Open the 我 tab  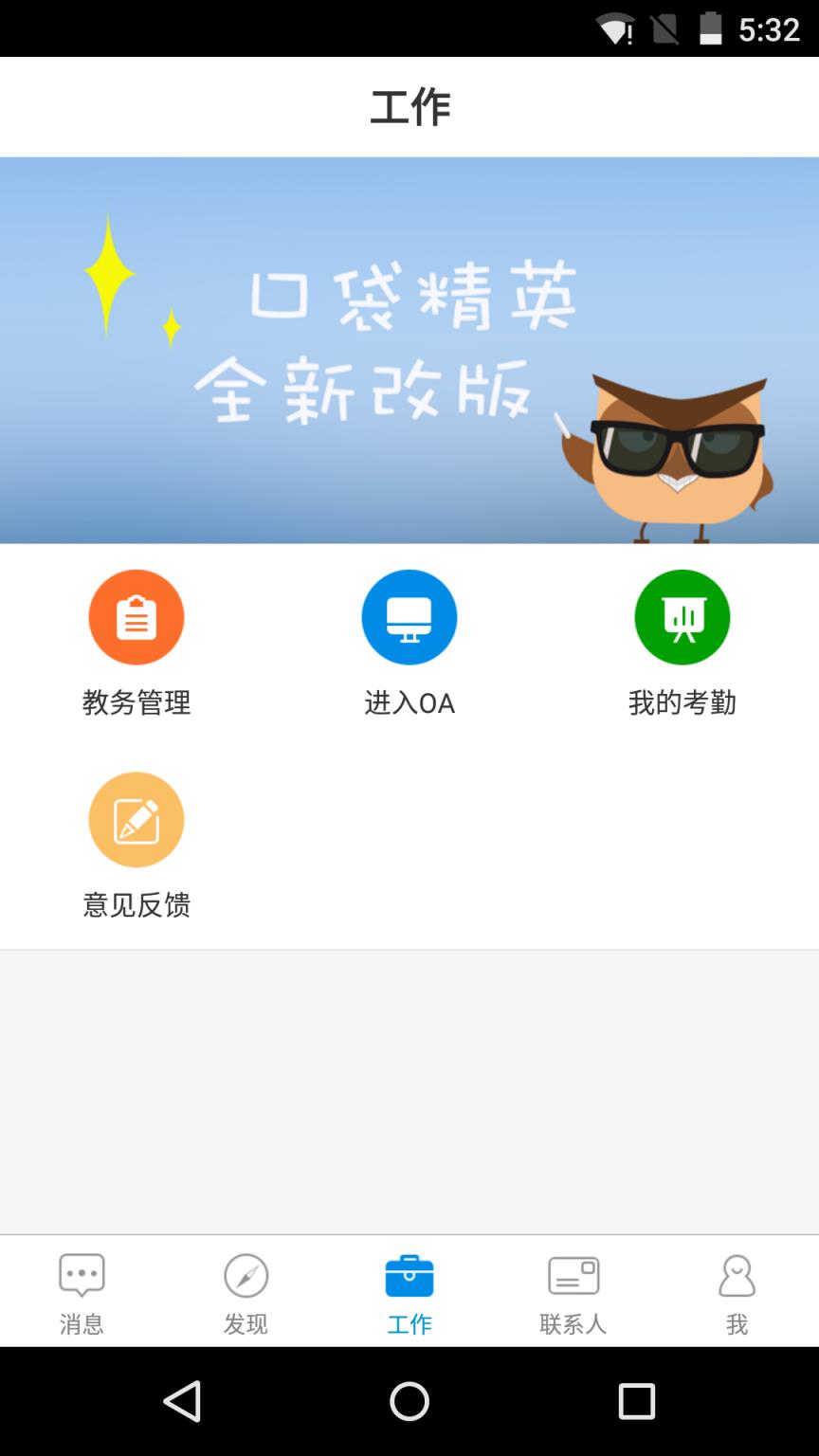point(737,1291)
